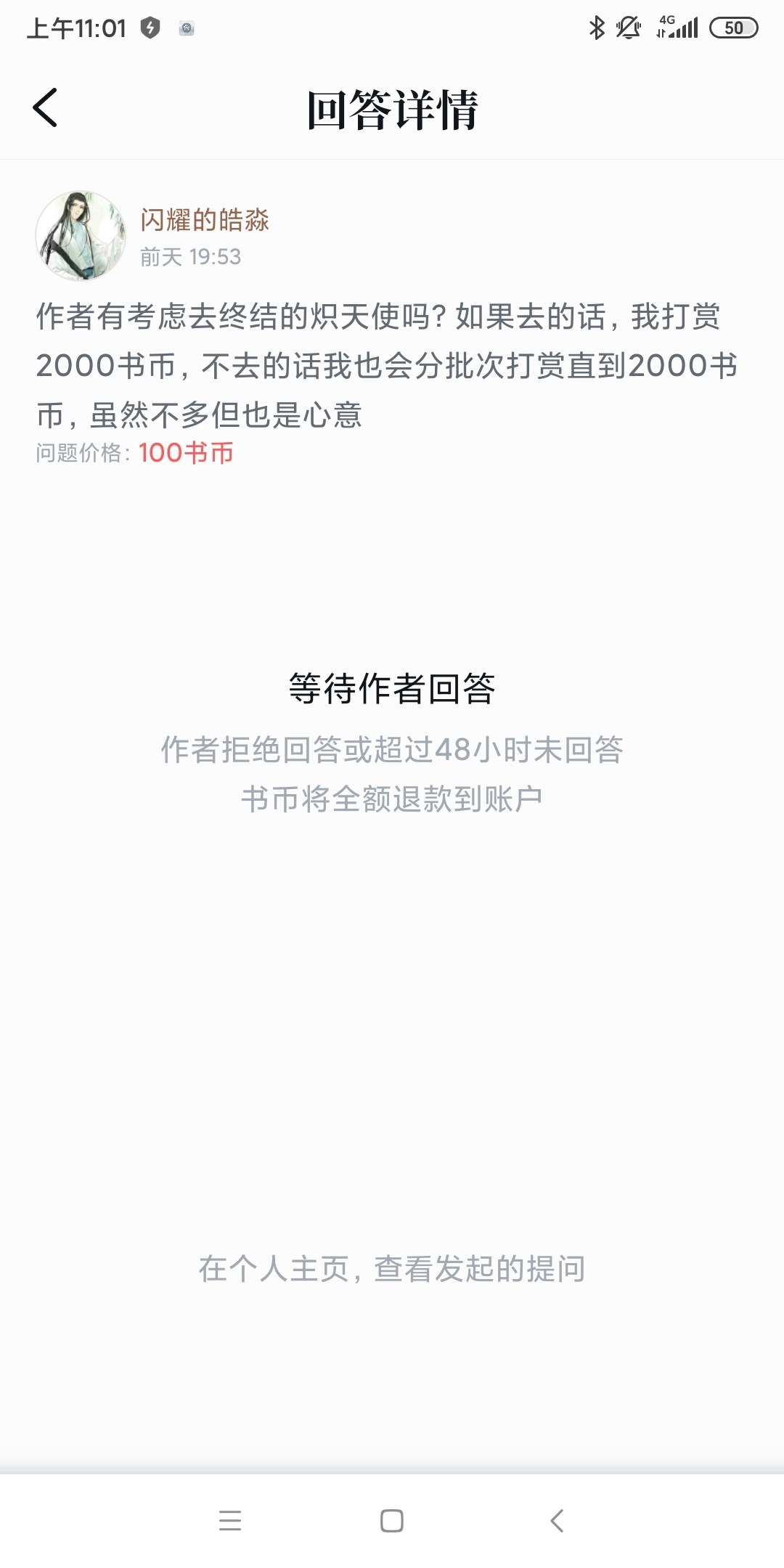784x1568 pixels.
Task: Open profile avatar of 闪耀的皓淼
Action: tap(81, 236)
